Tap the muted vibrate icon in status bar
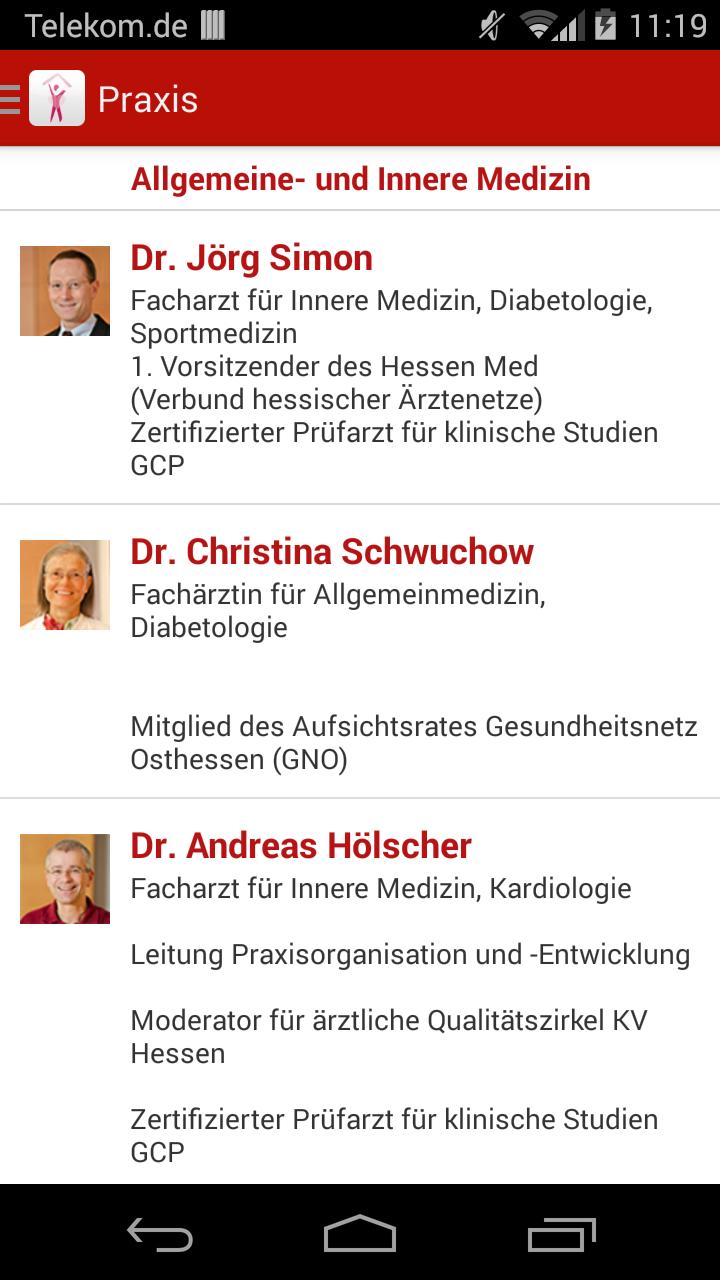The height and width of the screenshot is (1280, 720). (x=492, y=23)
